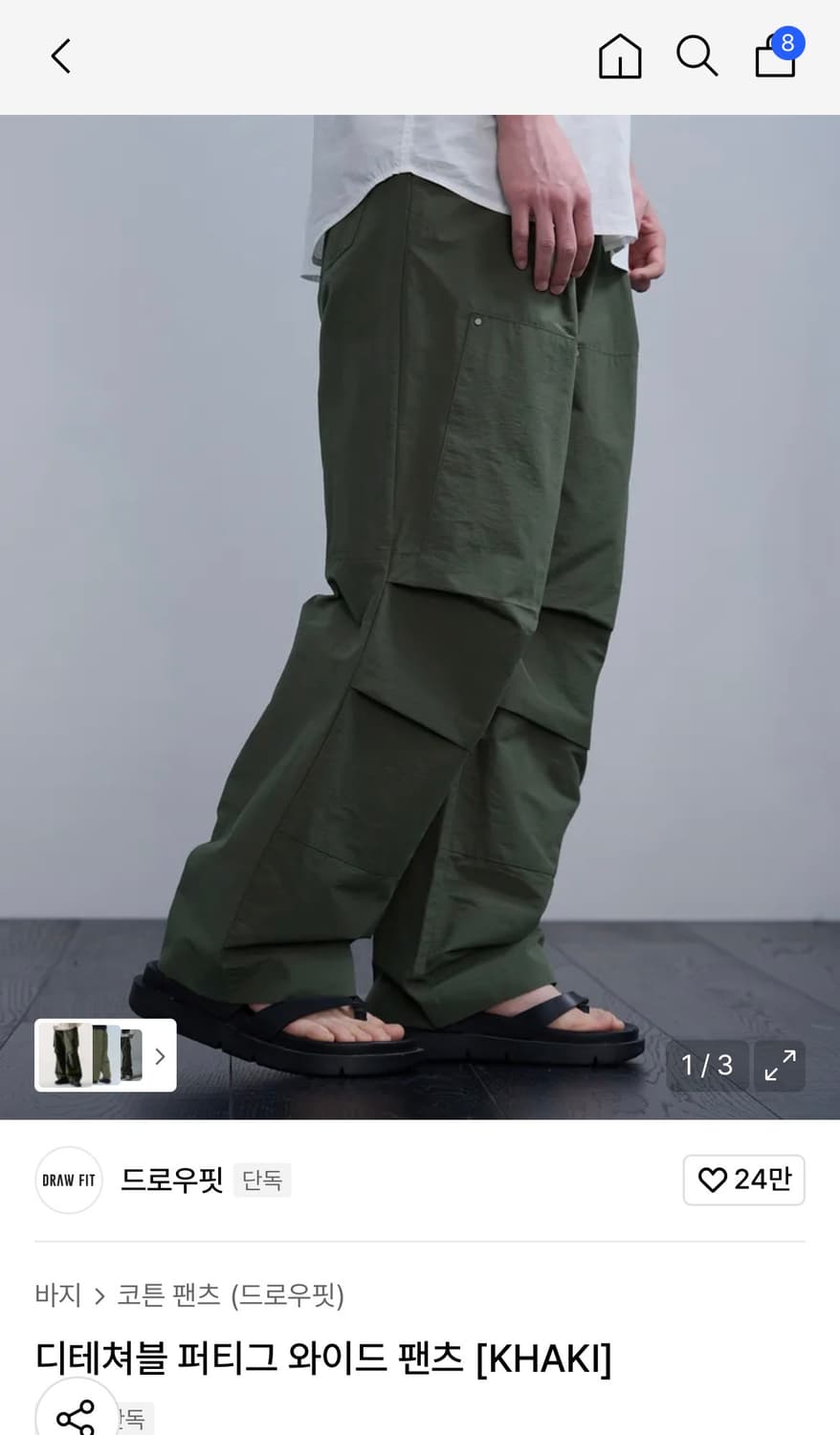This screenshot has width=840, height=1435.
Task: Open the home screen icon
Action: 619,55
